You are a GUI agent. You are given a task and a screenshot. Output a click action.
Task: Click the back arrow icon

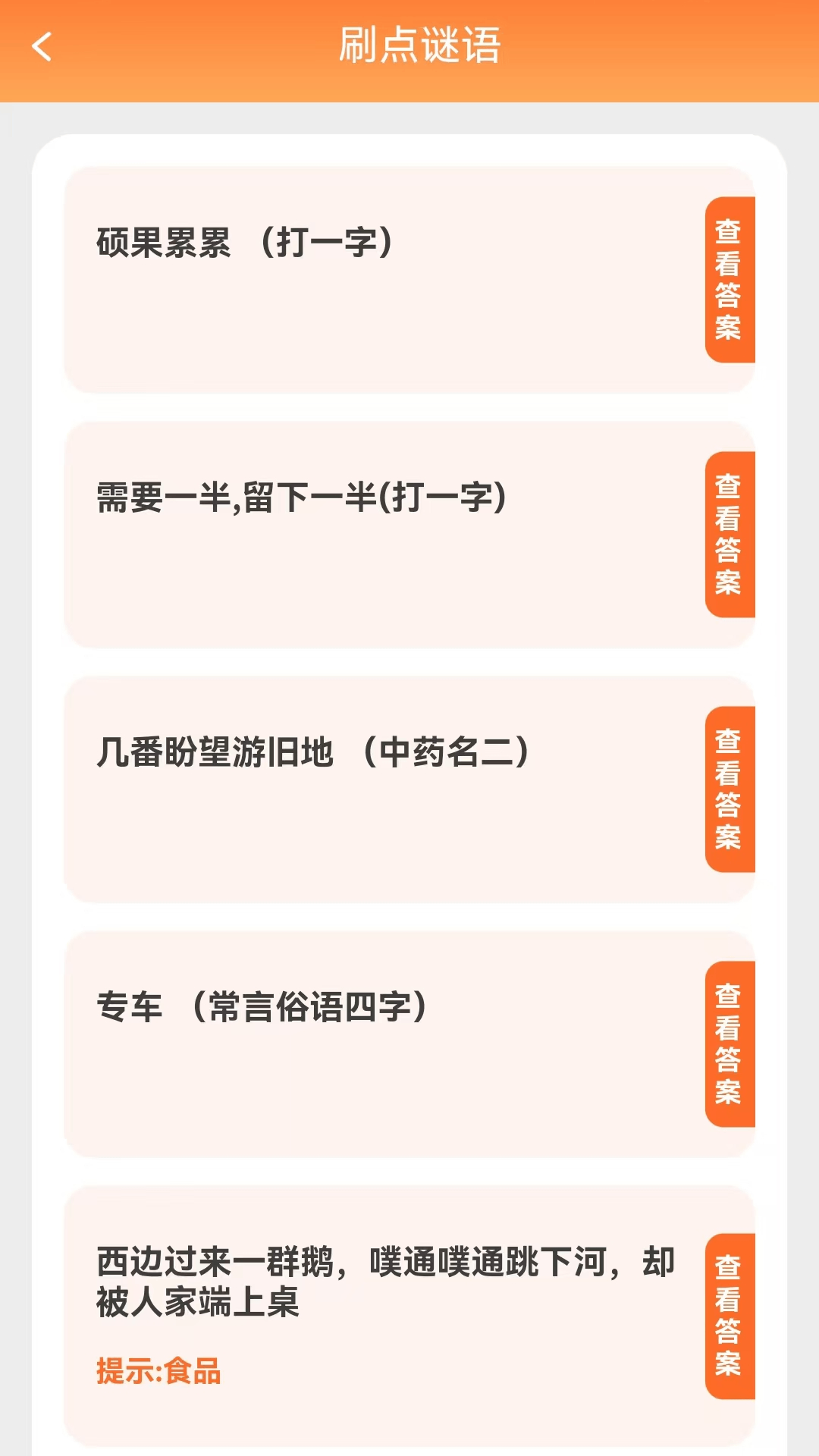tap(42, 47)
